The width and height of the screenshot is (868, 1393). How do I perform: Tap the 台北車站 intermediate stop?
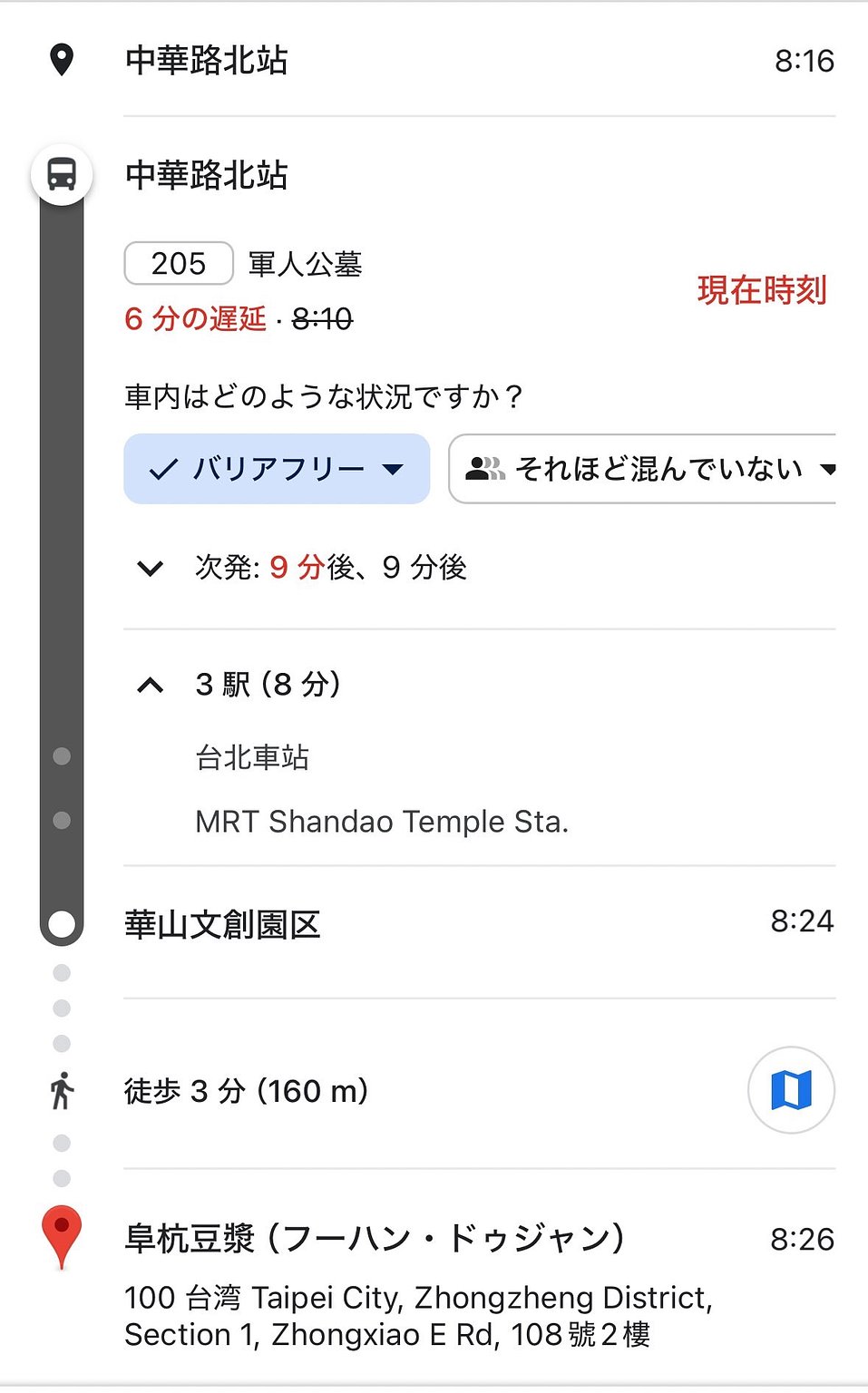[252, 757]
